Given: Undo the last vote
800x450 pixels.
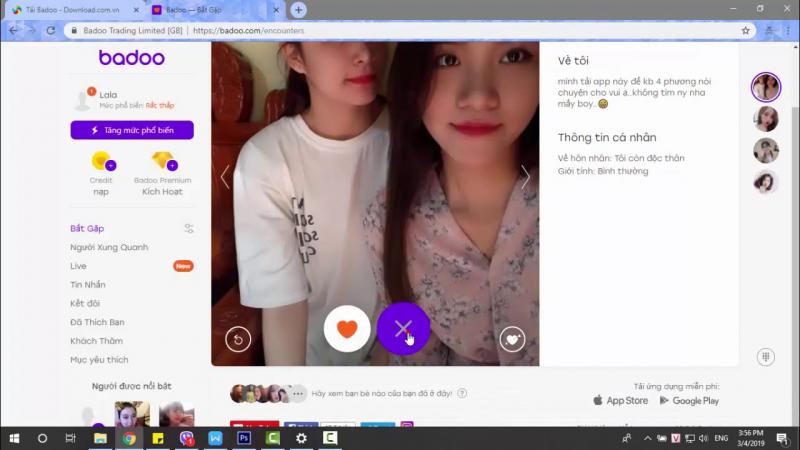Looking at the screenshot, I should click(238, 339).
